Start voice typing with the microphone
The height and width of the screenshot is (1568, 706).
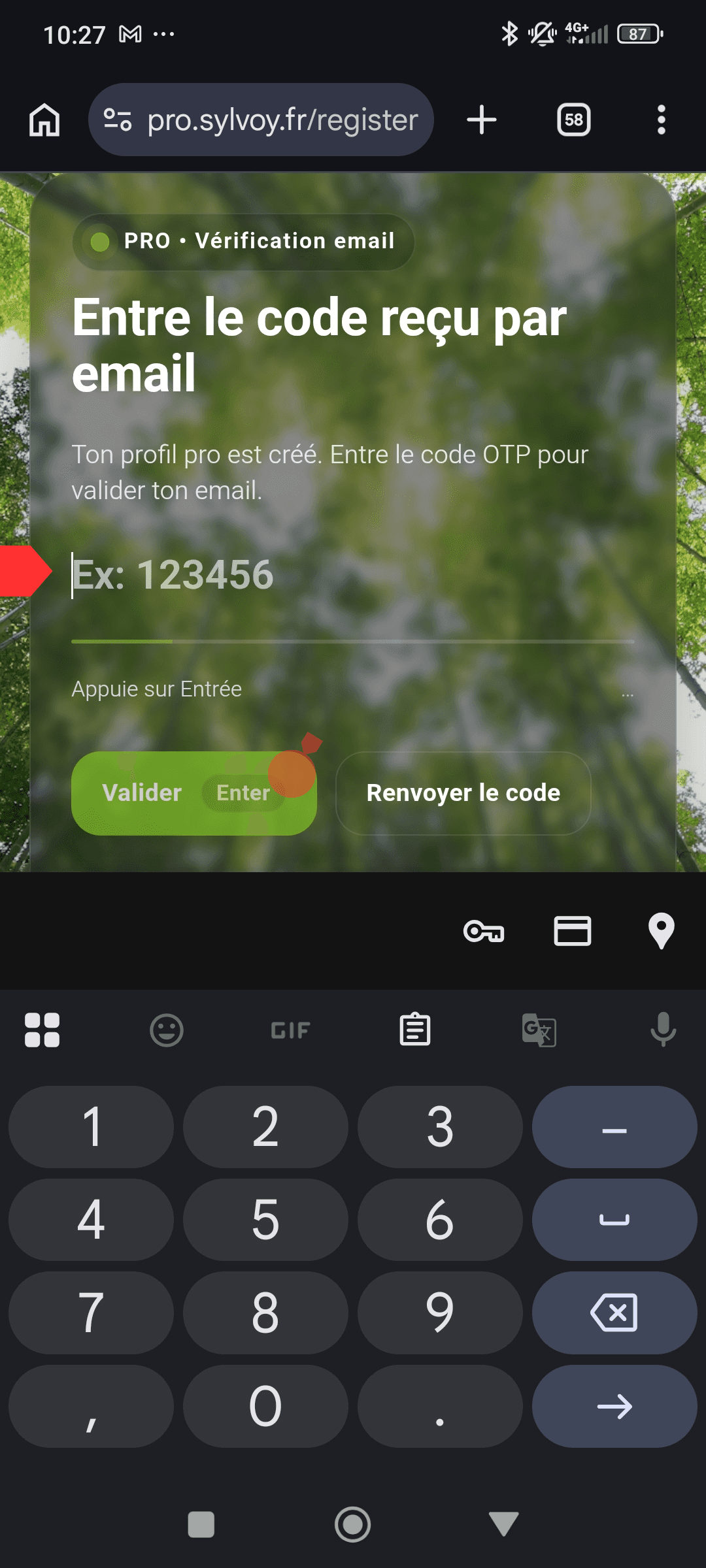[x=663, y=1030]
